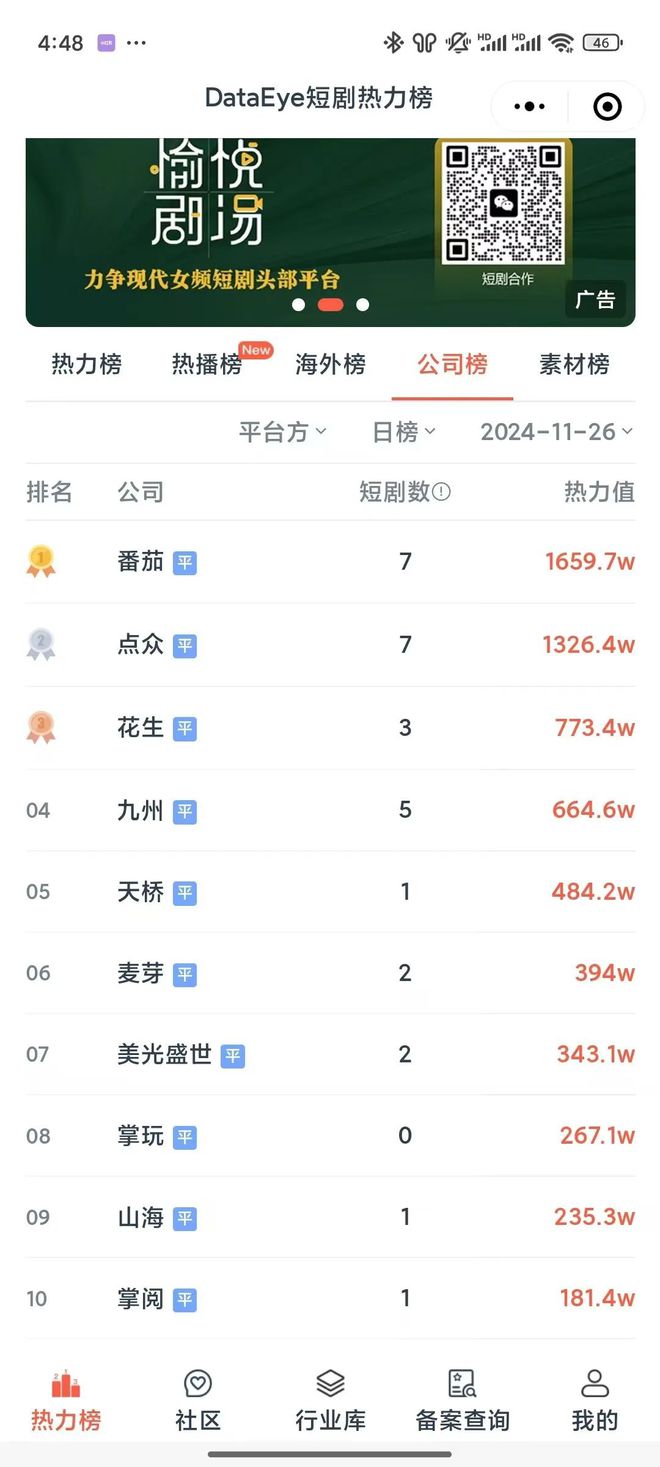Switch to the 海外榜 tab

click(x=330, y=364)
